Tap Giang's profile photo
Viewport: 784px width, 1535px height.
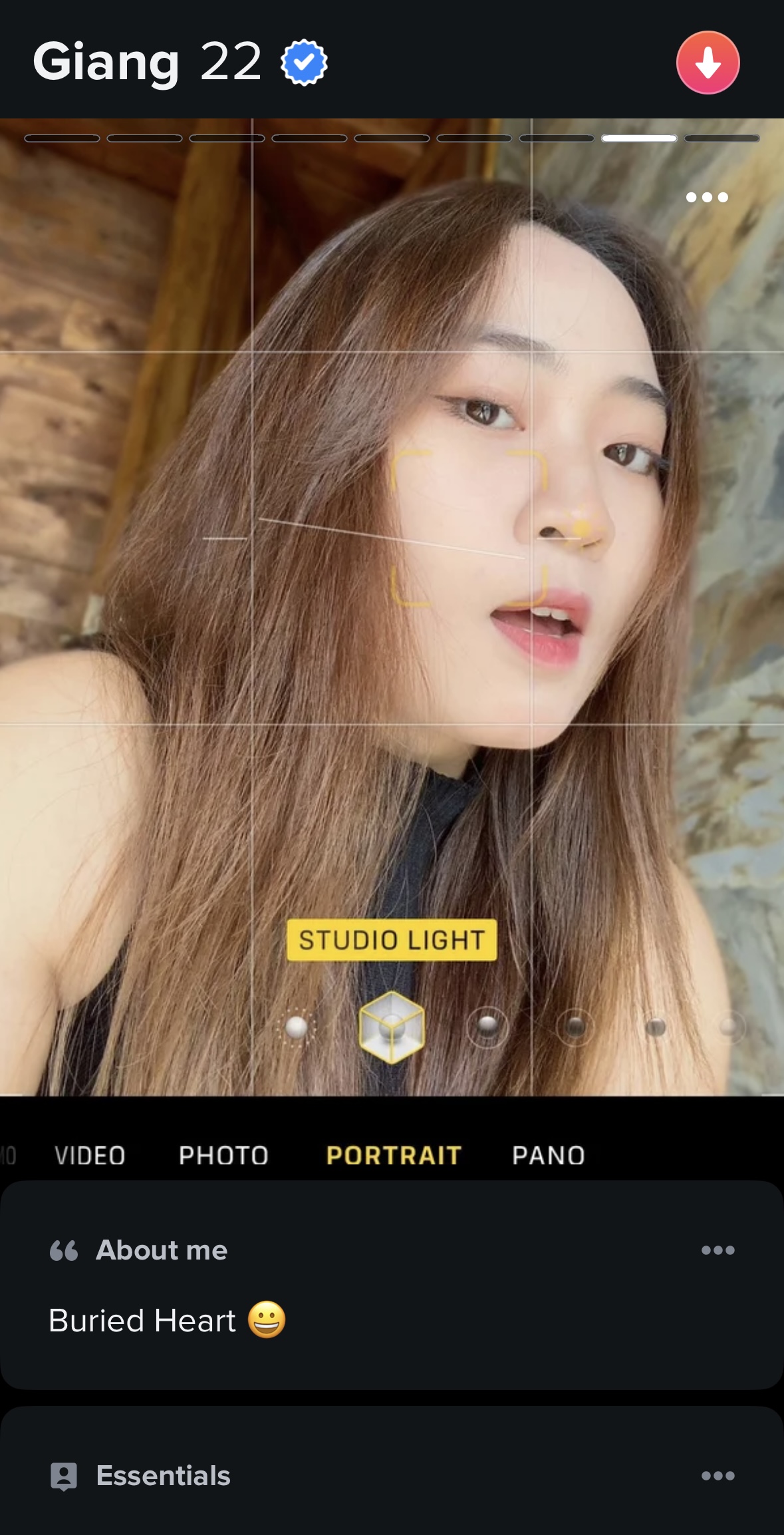pyautogui.click(x=392, y=599)
